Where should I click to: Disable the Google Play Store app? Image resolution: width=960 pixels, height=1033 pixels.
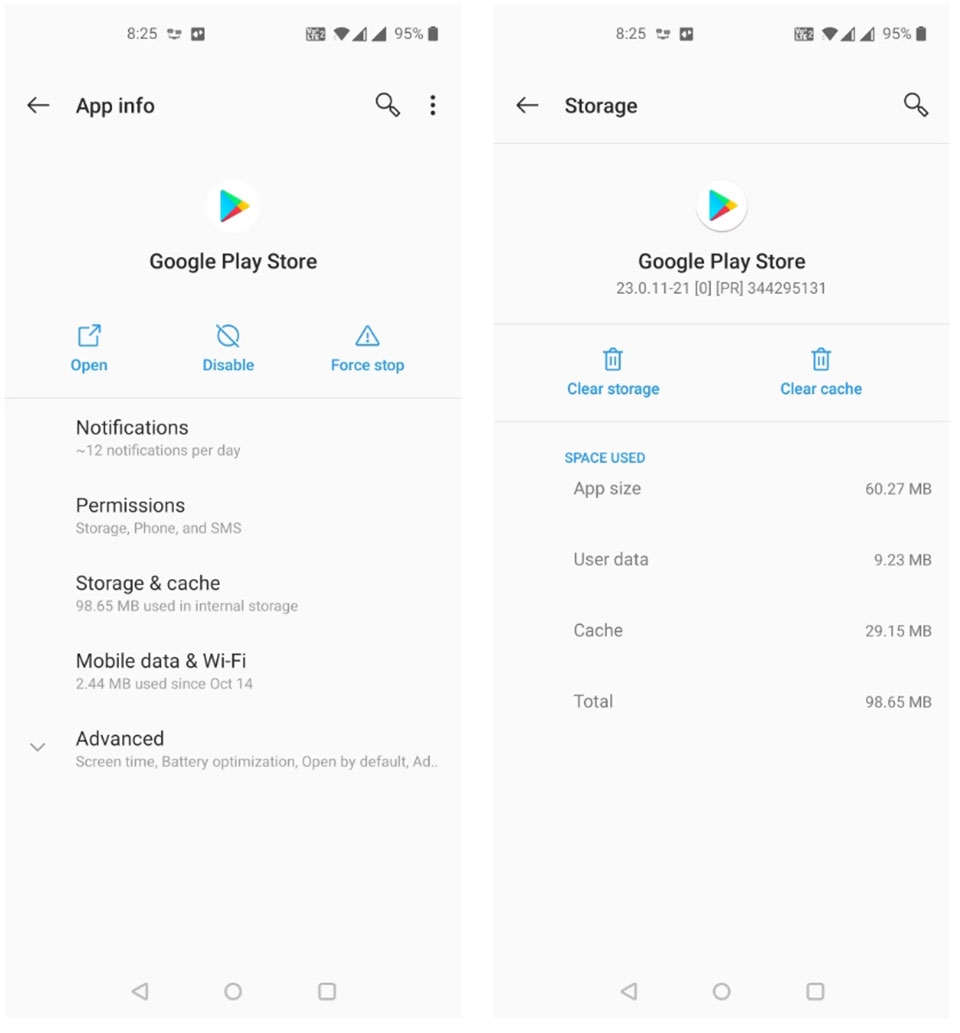click(x=228, y=347)
